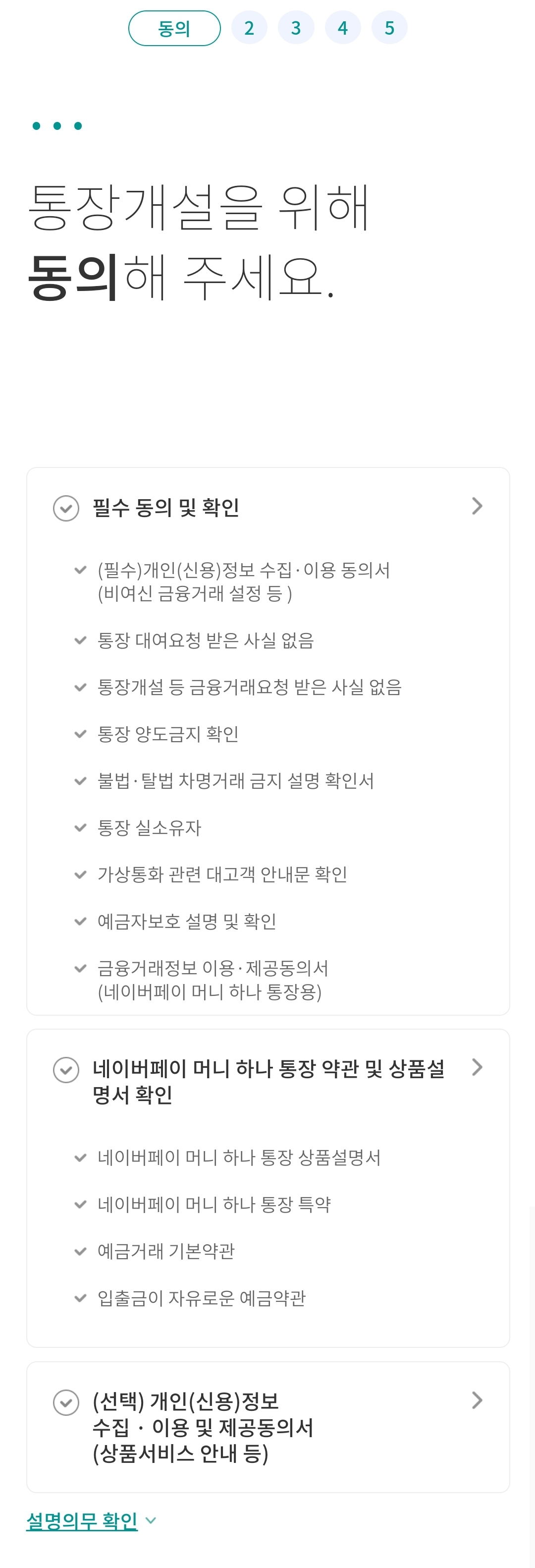Click check icon for 네이버페이 머니 하나 통장 특약
Image resolution: width=535 pixels, height=1568 pixels.
pos(80,1204)
